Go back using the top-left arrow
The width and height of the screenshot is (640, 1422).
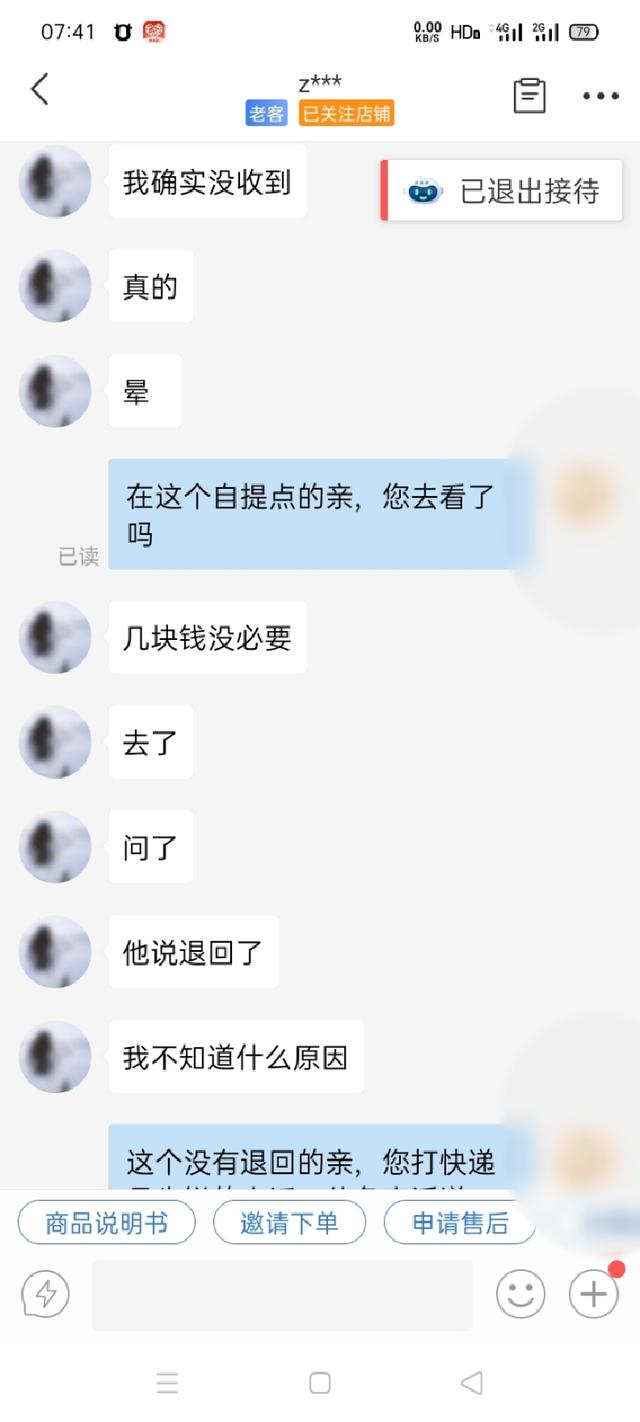point(39,89)
